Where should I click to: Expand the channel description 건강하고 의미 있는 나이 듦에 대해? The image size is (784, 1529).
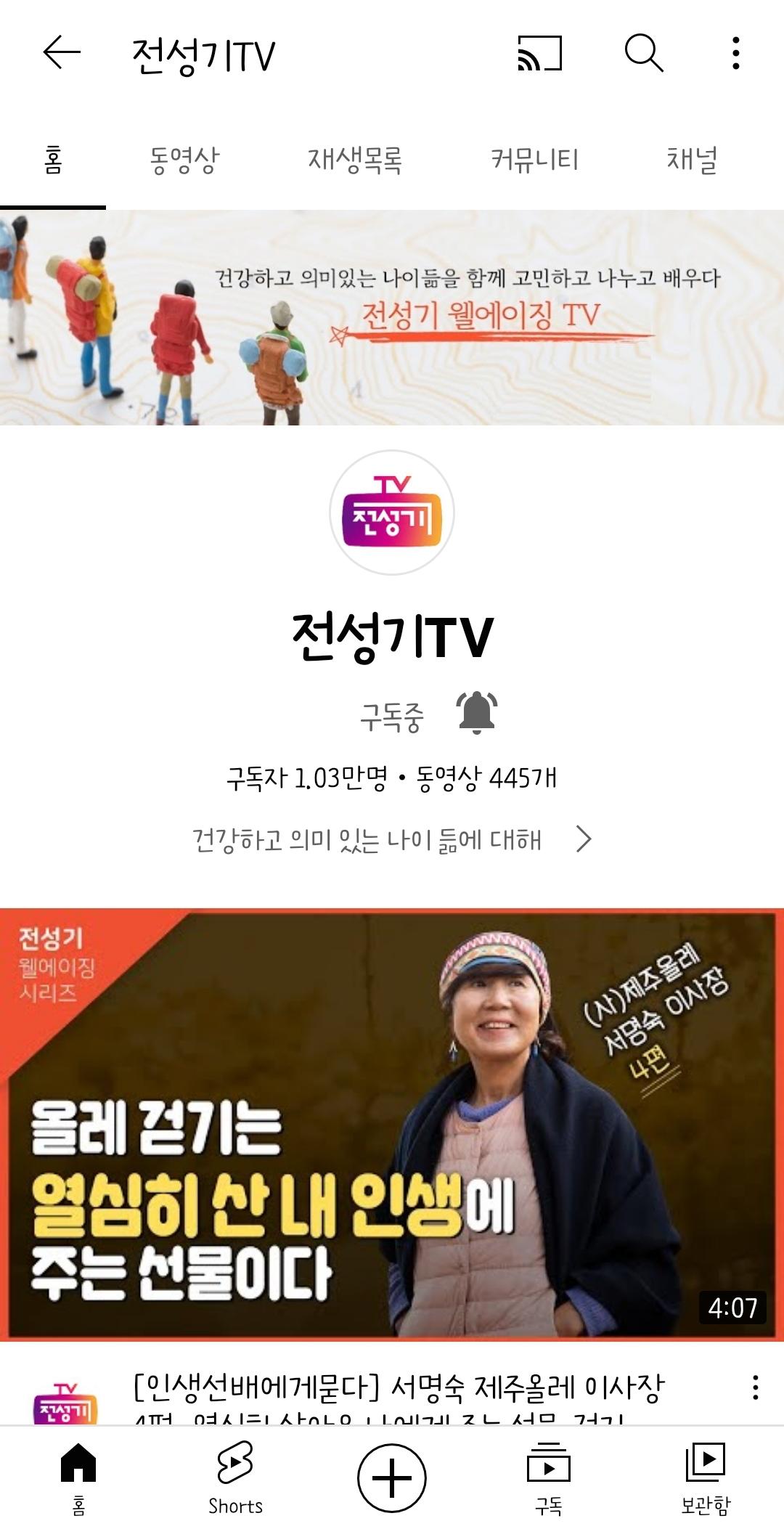coord(392,839)
